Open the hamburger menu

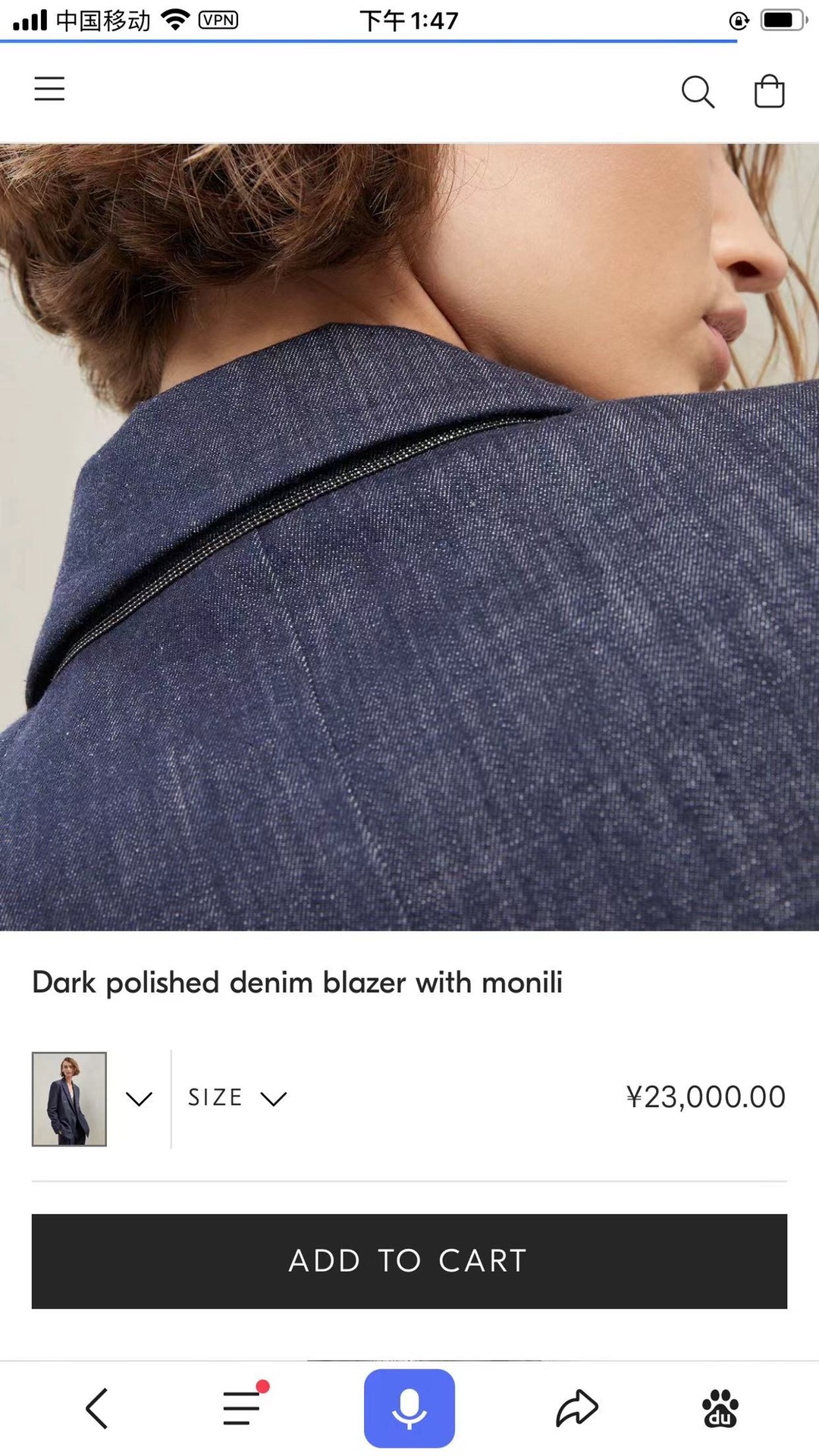click(x=49, y=89)
